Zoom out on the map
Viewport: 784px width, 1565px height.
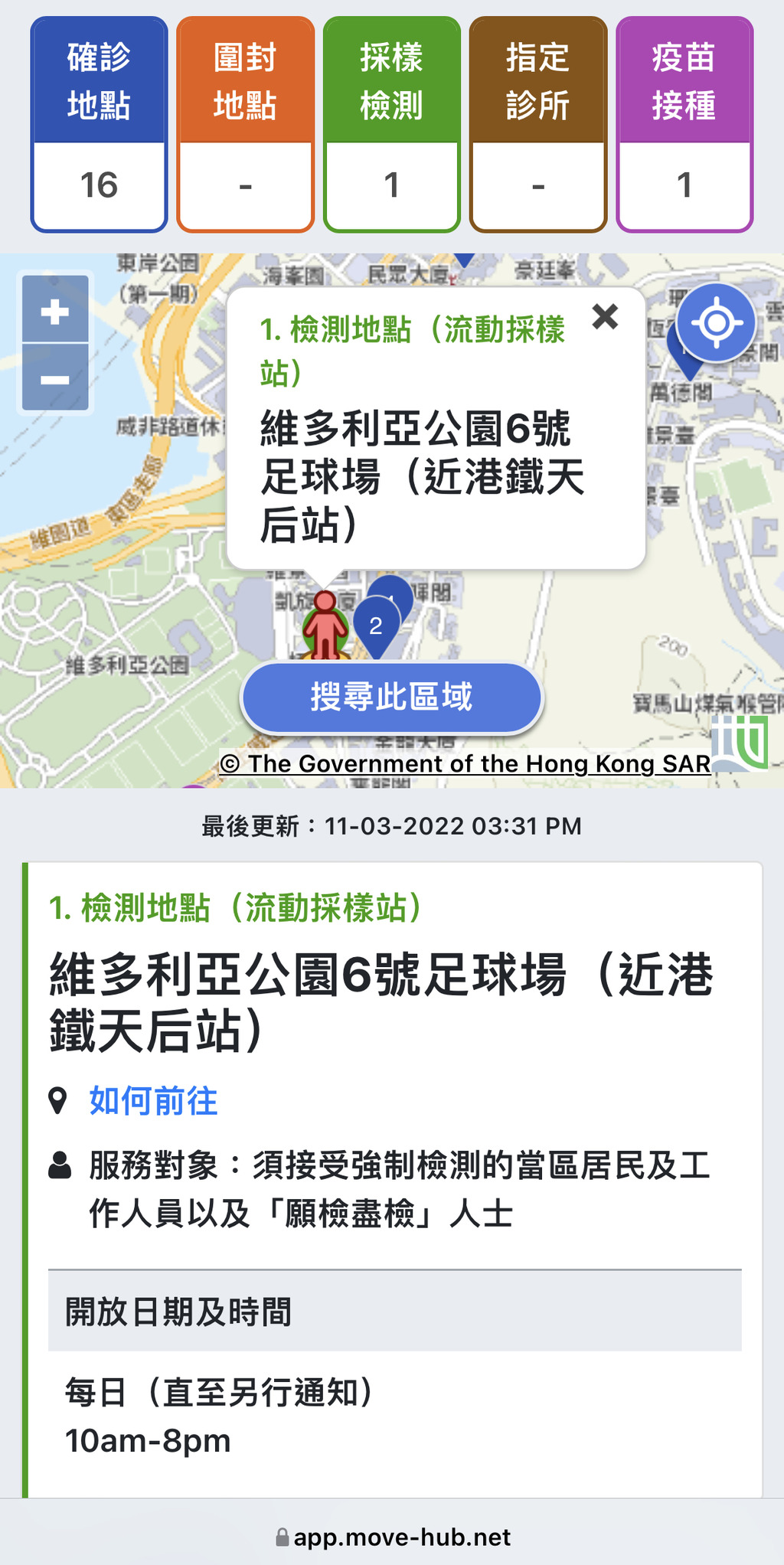click(55, 379)
